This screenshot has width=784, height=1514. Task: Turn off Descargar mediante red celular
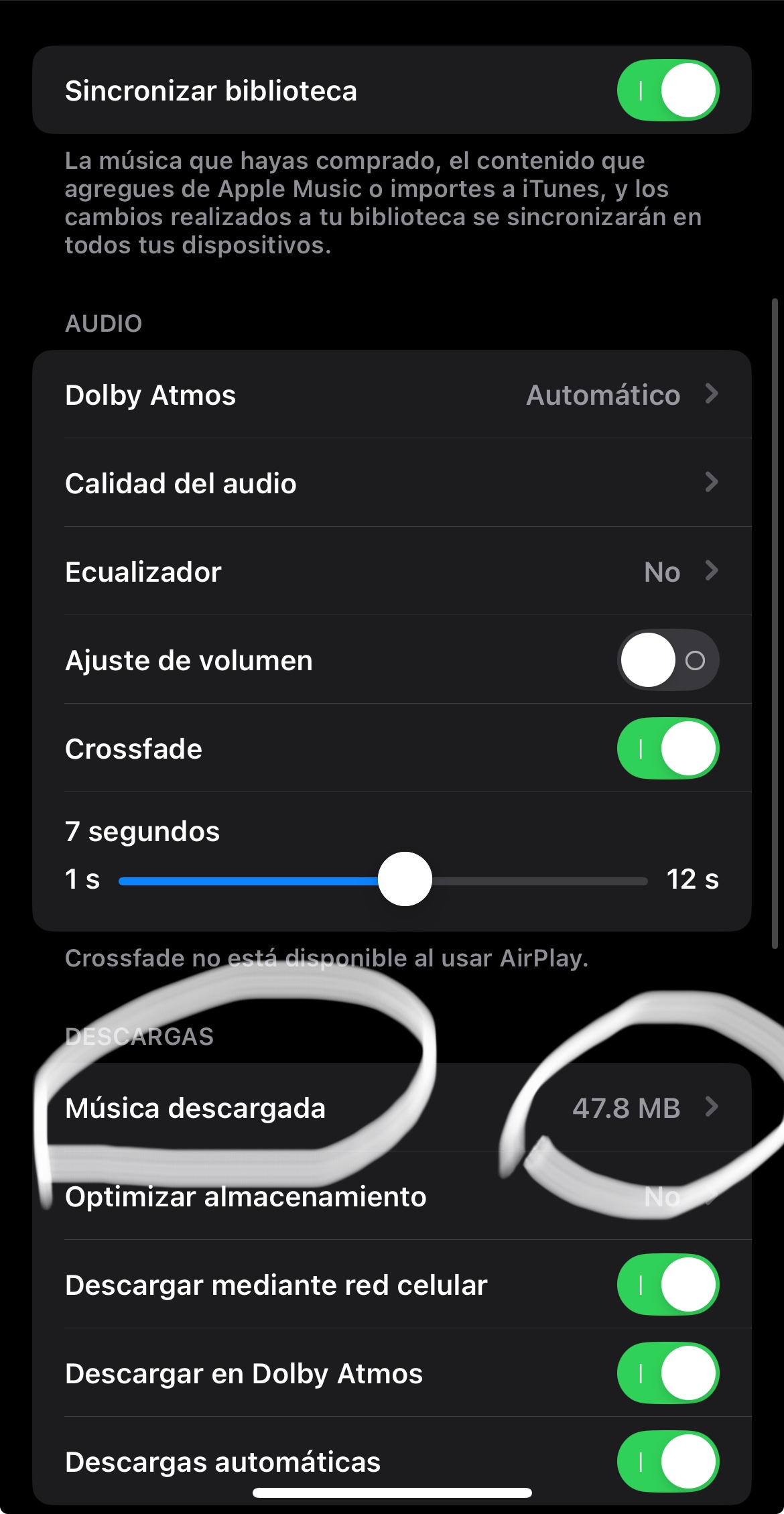(667, 1285)
